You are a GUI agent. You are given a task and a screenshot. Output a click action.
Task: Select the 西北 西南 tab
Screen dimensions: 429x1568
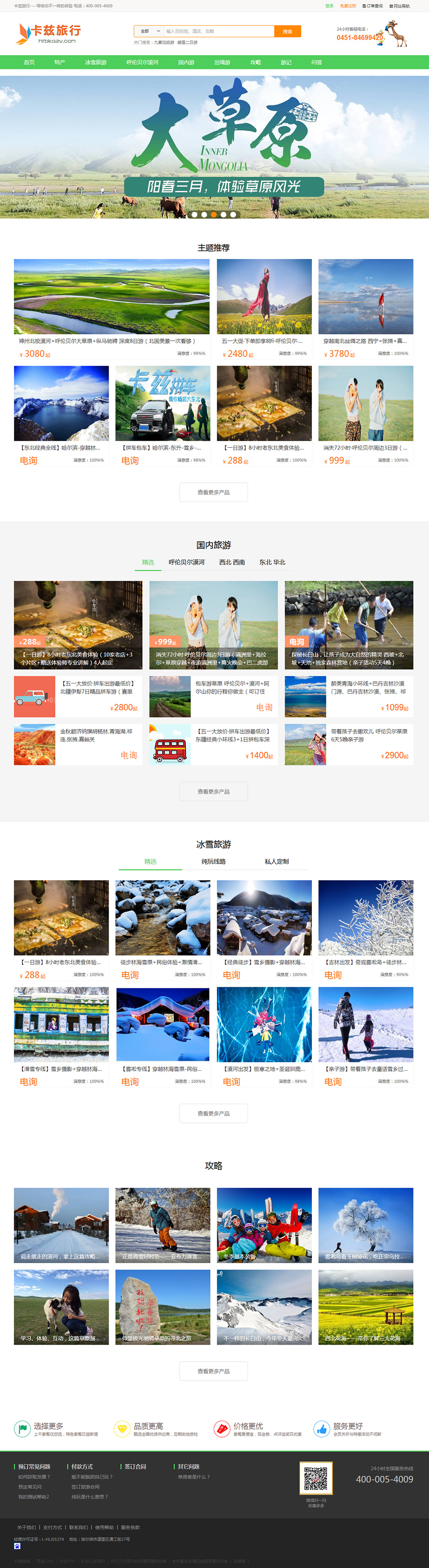click(231, 562)
